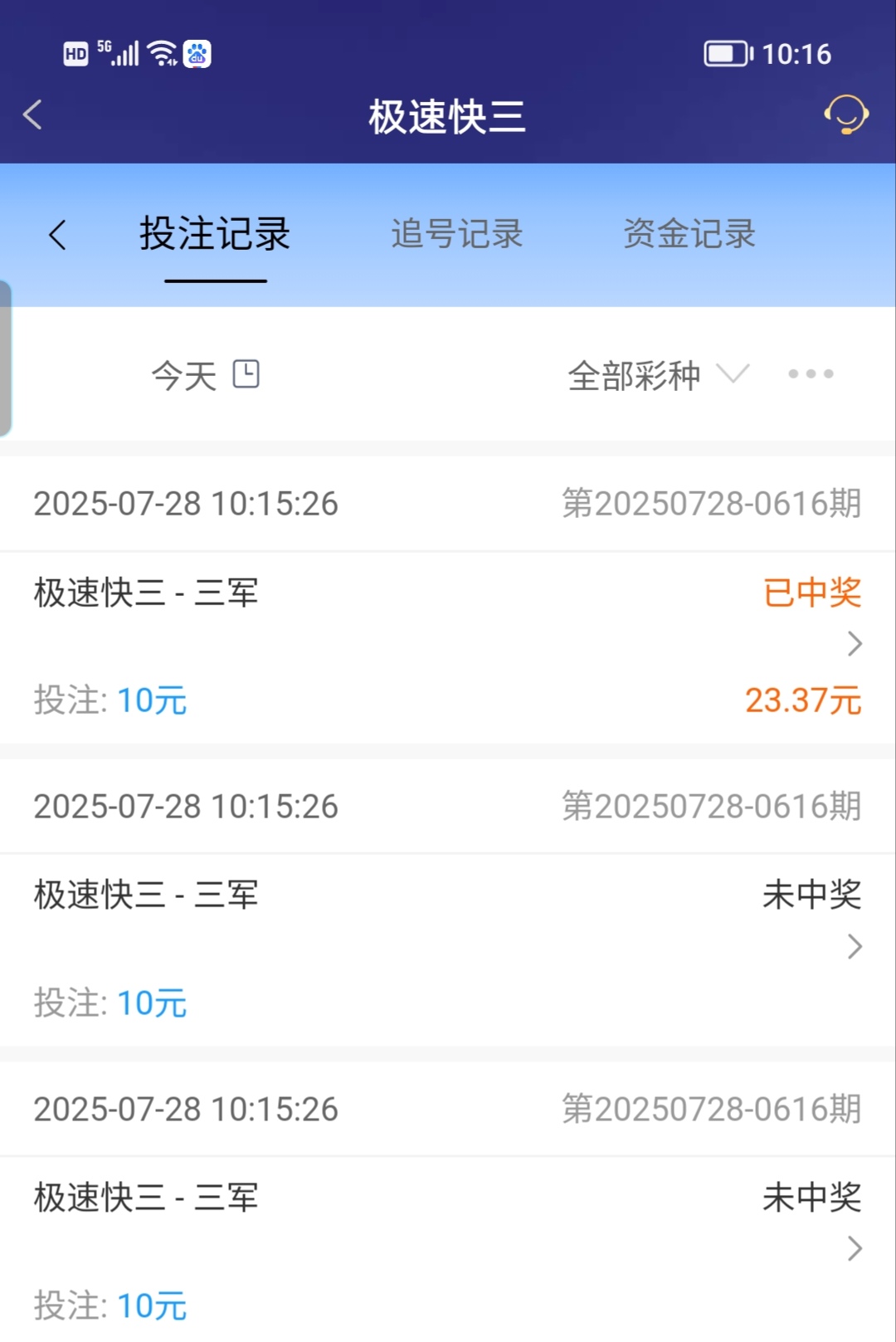
Task: Open the 今天 date filter
Action: click(205, 375)
